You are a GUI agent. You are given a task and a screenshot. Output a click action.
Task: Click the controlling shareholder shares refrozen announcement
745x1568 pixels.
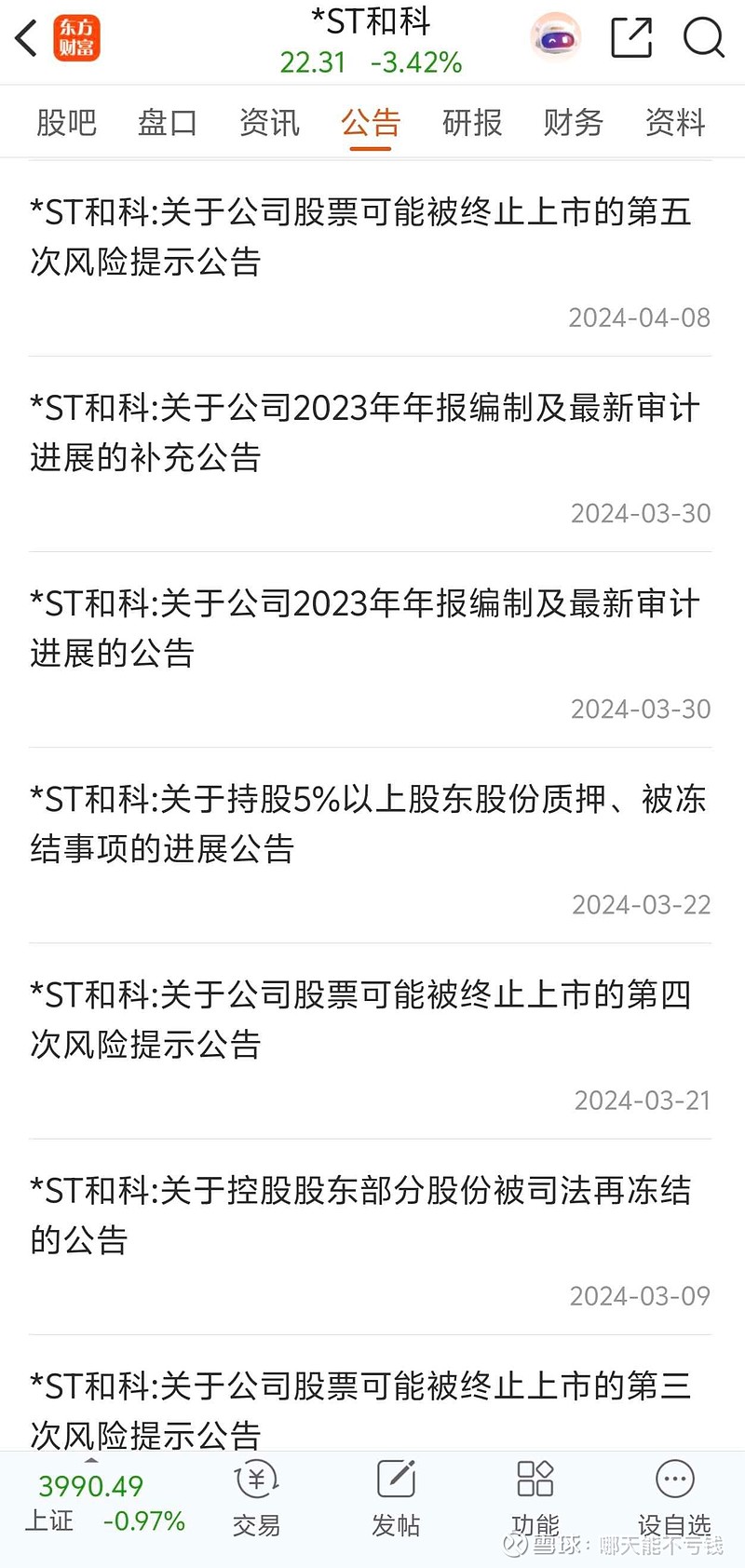363,1216
